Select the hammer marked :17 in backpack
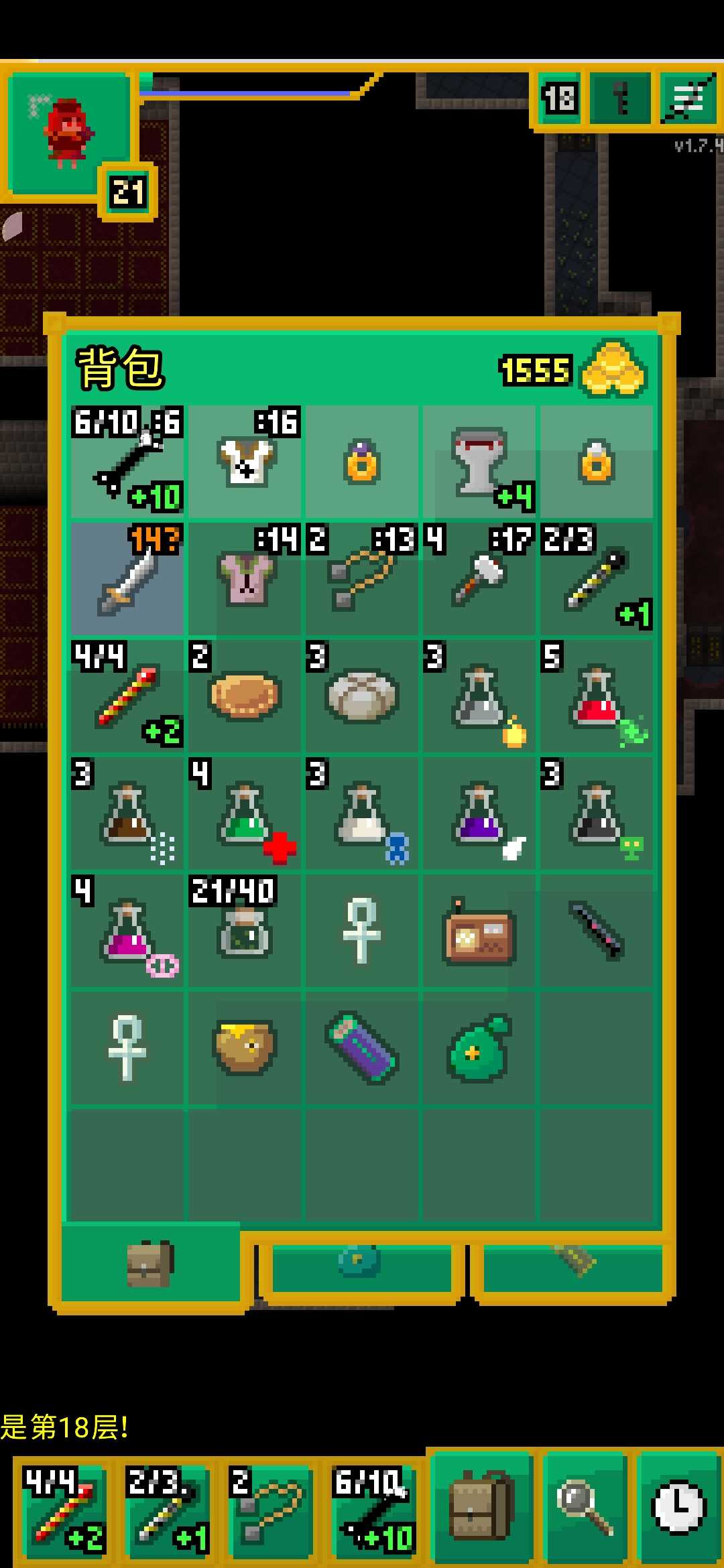724x1568 pixels. tap(479, 580)
